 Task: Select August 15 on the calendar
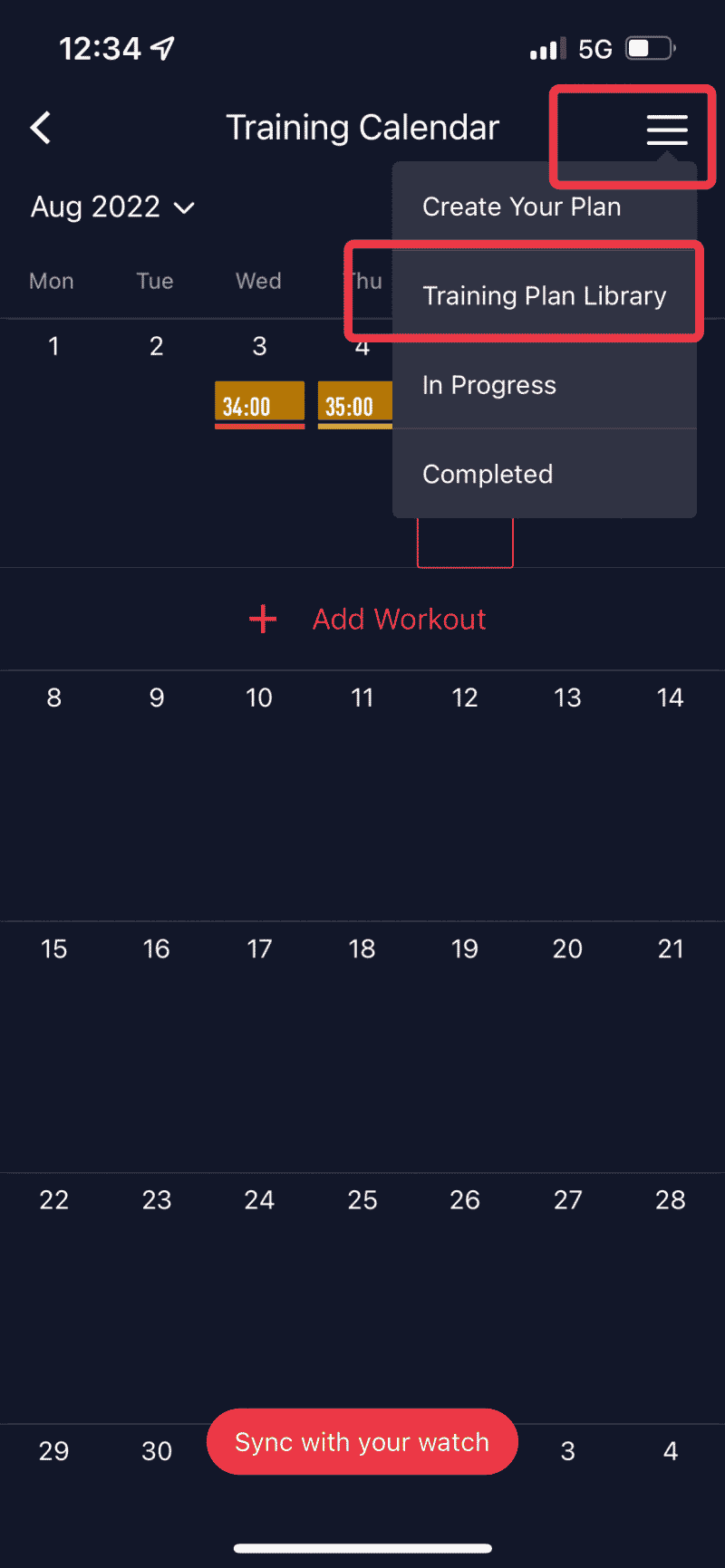pyautogui.click(x=53, y=948)
